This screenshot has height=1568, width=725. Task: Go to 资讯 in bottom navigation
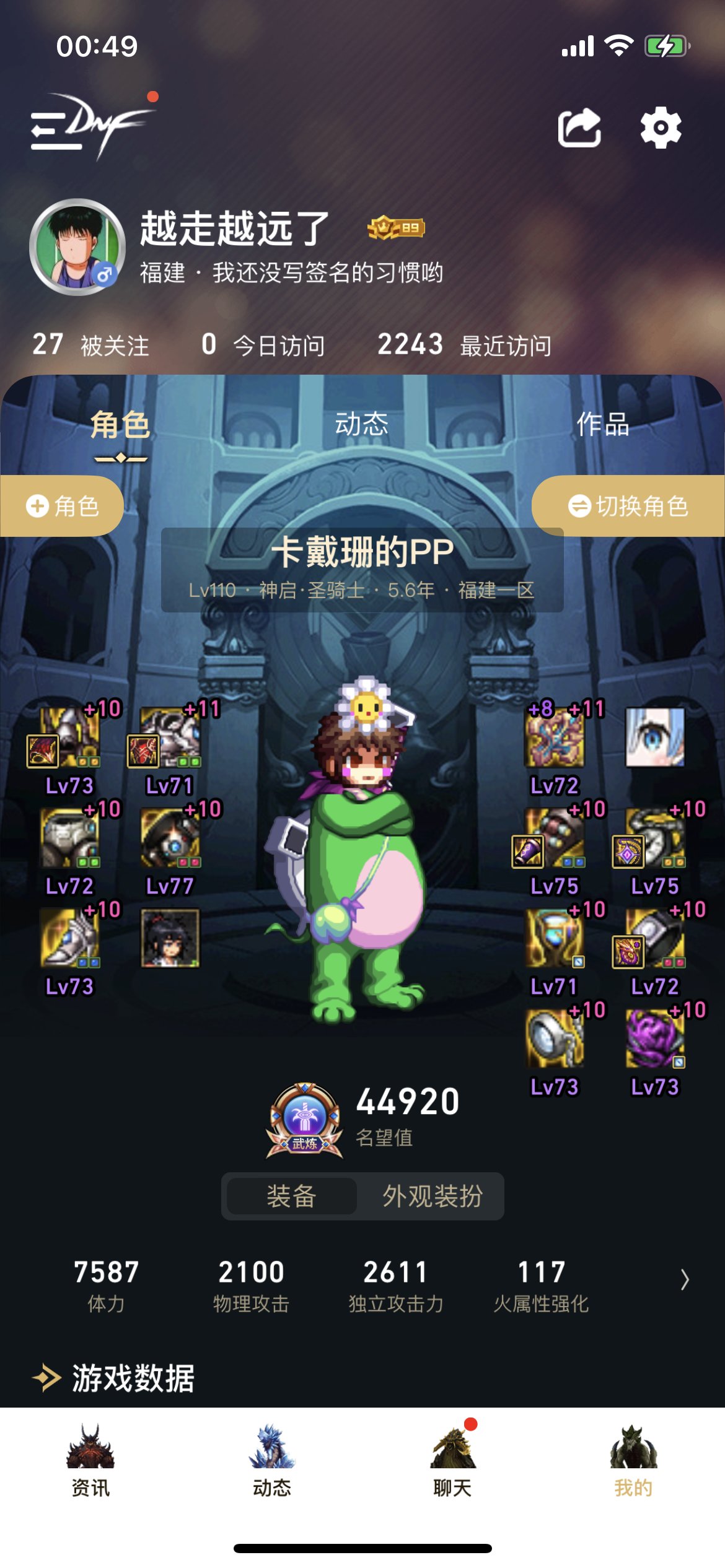point(90,1462)
